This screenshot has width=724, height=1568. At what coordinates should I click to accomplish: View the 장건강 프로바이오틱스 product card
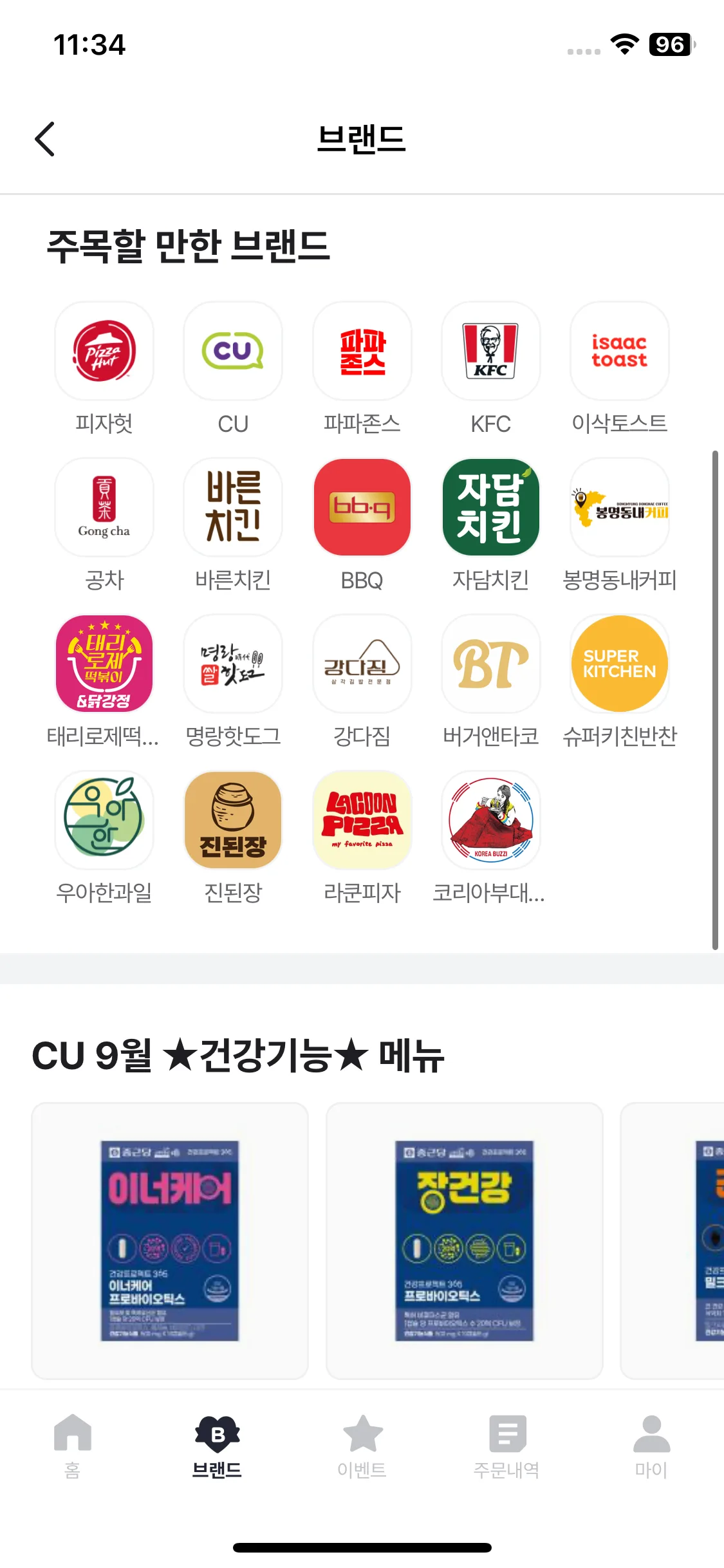pyautogui.click(x=464, y=1240)
